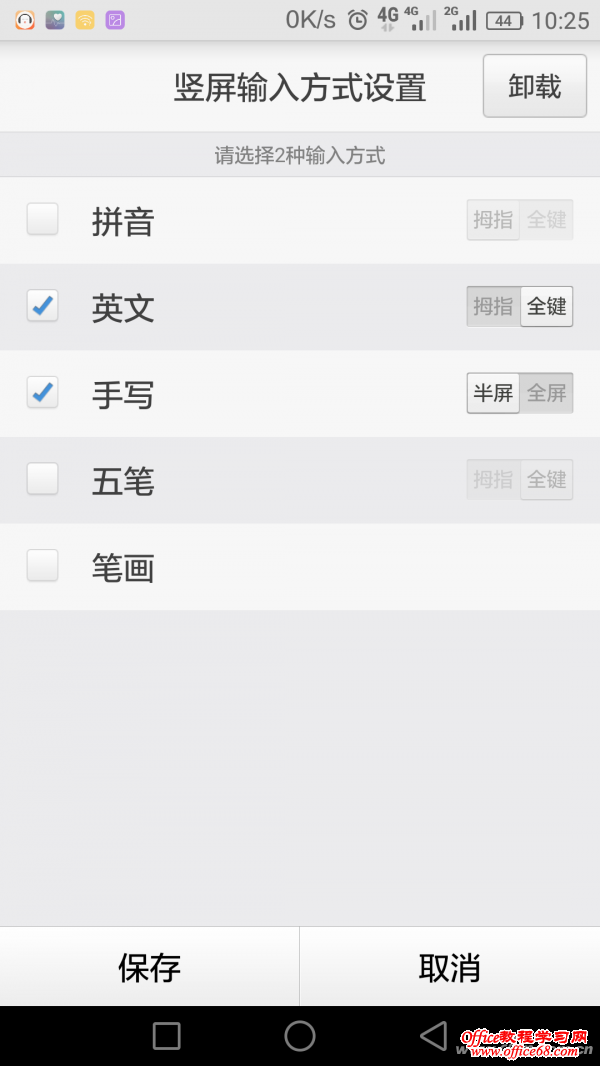This screenshot has height=1066, width=600.
Task: Set 手写 to 半屏 mode
Action: [x=493, y=393]
